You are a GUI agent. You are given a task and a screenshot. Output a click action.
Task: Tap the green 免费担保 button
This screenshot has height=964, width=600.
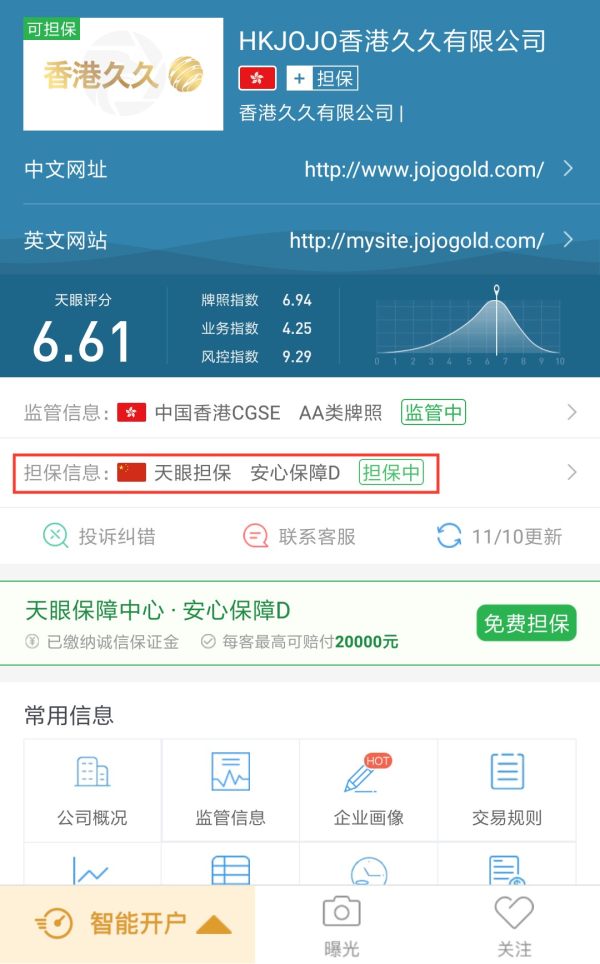coord(526,624)
